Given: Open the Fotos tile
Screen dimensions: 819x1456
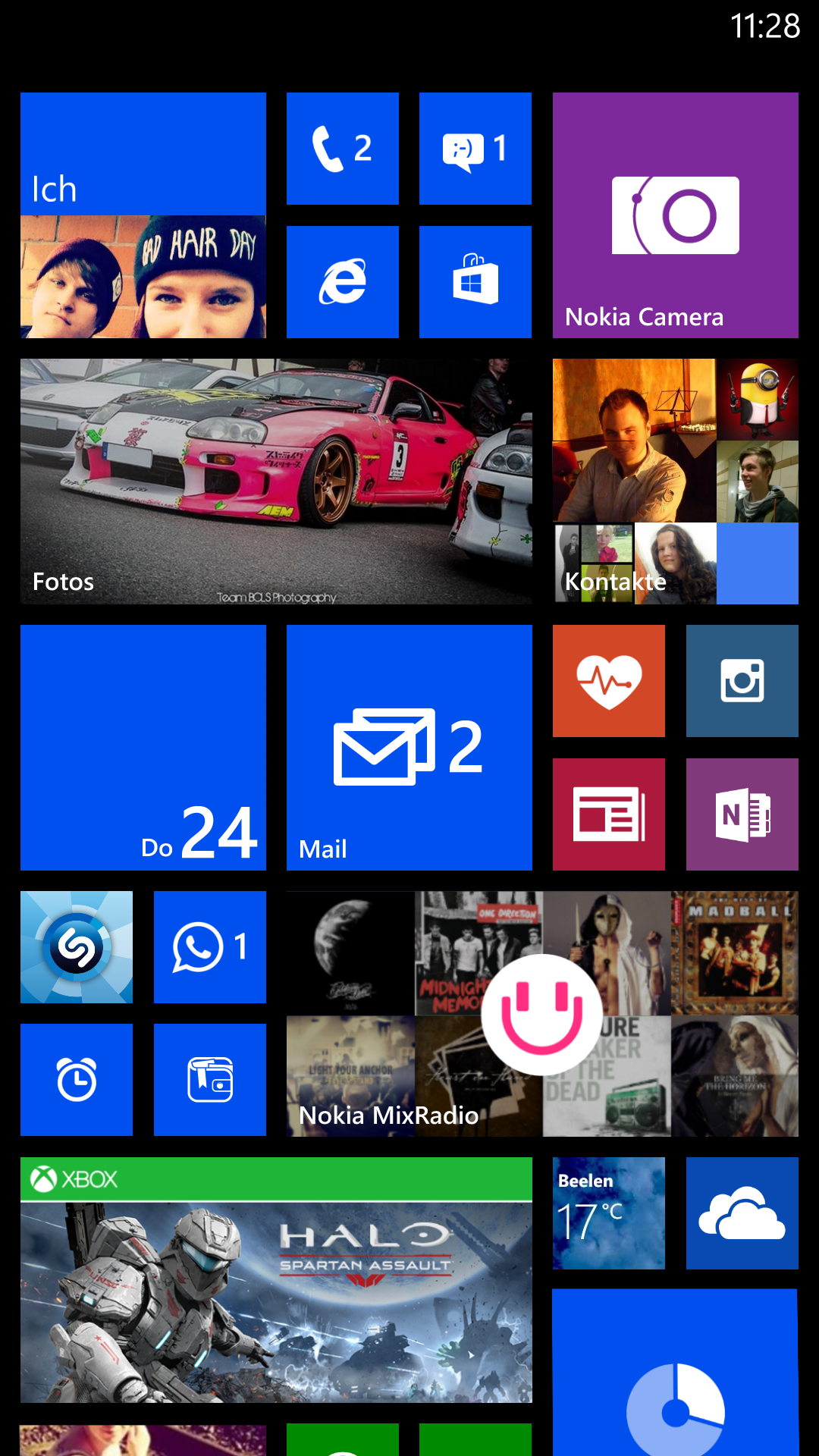Looking at the screenshot, I should click(276, 482).
